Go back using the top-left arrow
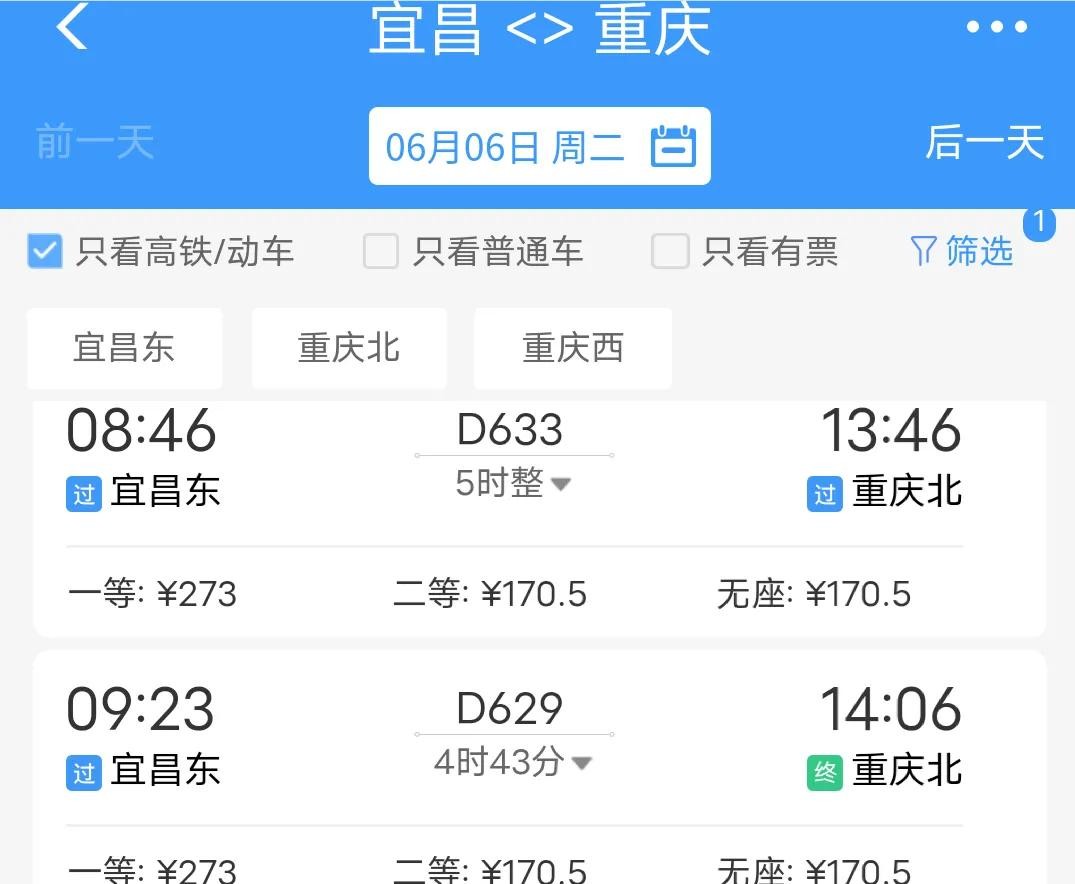This screenshot has width=1075, height=884. [x=72, y=28]
